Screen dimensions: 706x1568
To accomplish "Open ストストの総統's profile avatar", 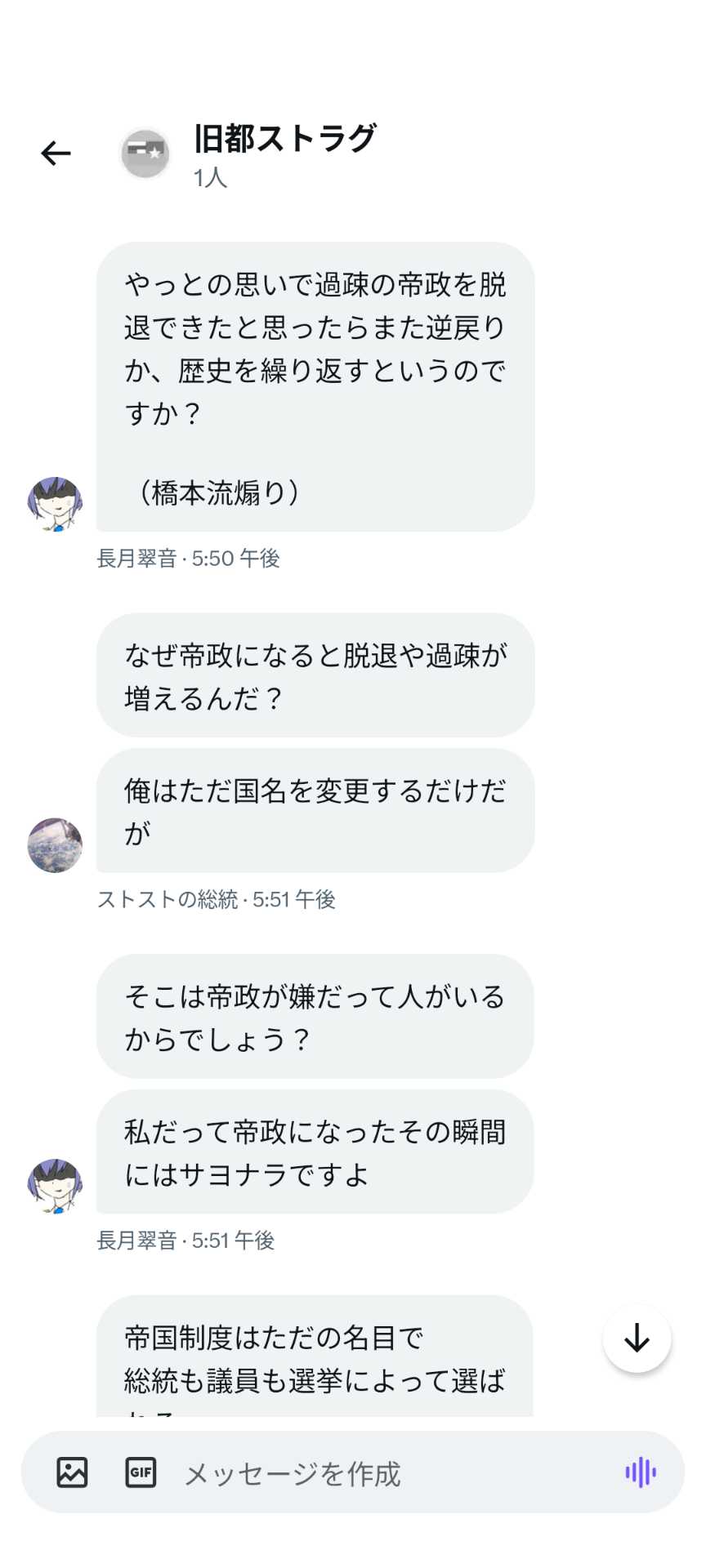I will (55, 845).
